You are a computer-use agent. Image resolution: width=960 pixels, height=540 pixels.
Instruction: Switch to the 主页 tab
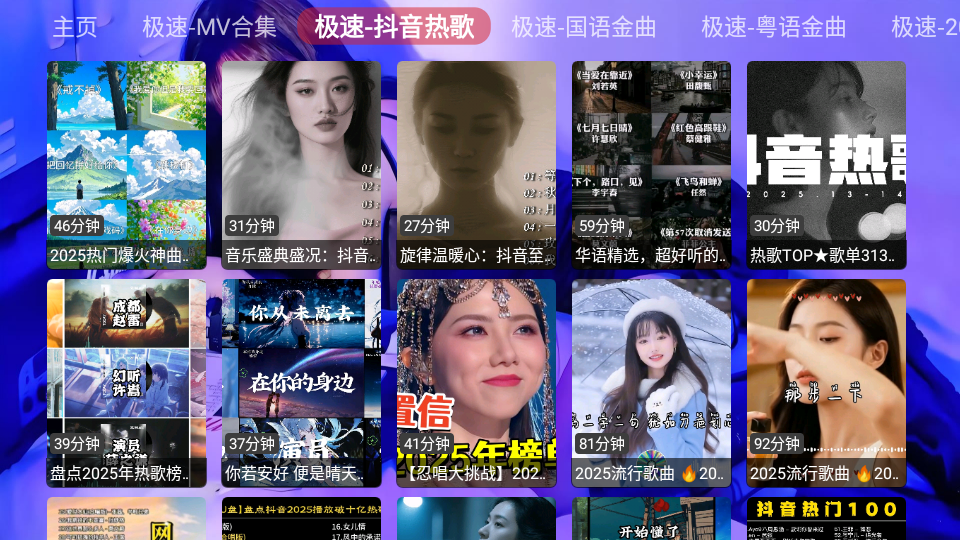pyautogui.click(x=75, y=27)
